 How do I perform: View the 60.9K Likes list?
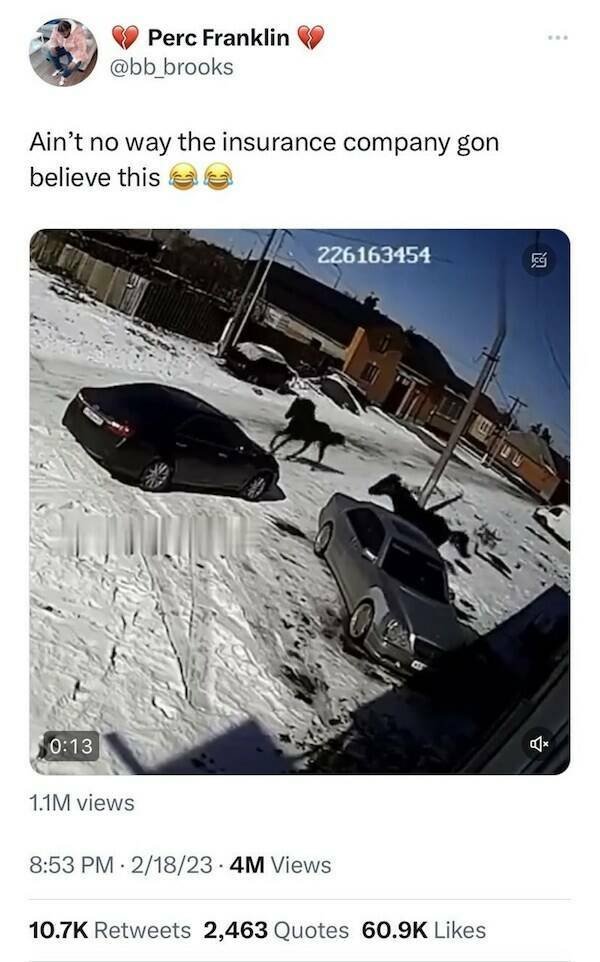(423, 929)
